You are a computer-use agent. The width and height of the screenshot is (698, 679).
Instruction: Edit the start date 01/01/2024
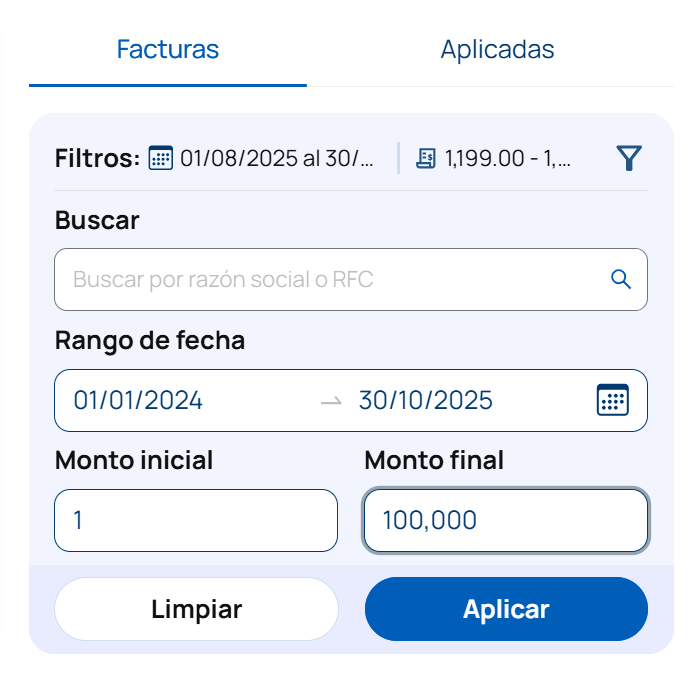coord(138,401)
